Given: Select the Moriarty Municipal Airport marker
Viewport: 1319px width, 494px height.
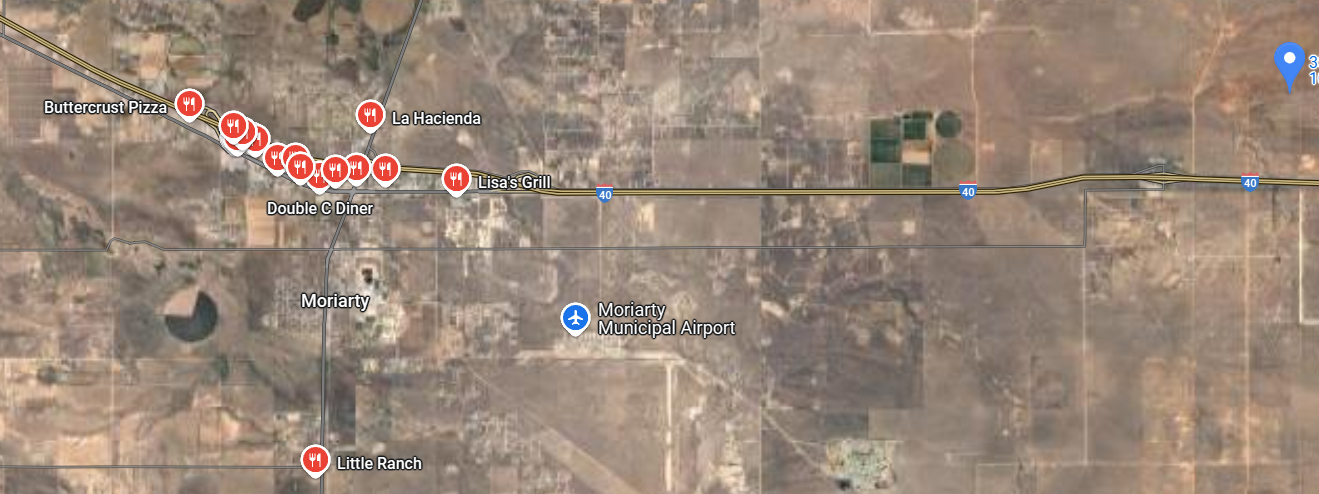Looking at the screenshot, I should point(575,319).
